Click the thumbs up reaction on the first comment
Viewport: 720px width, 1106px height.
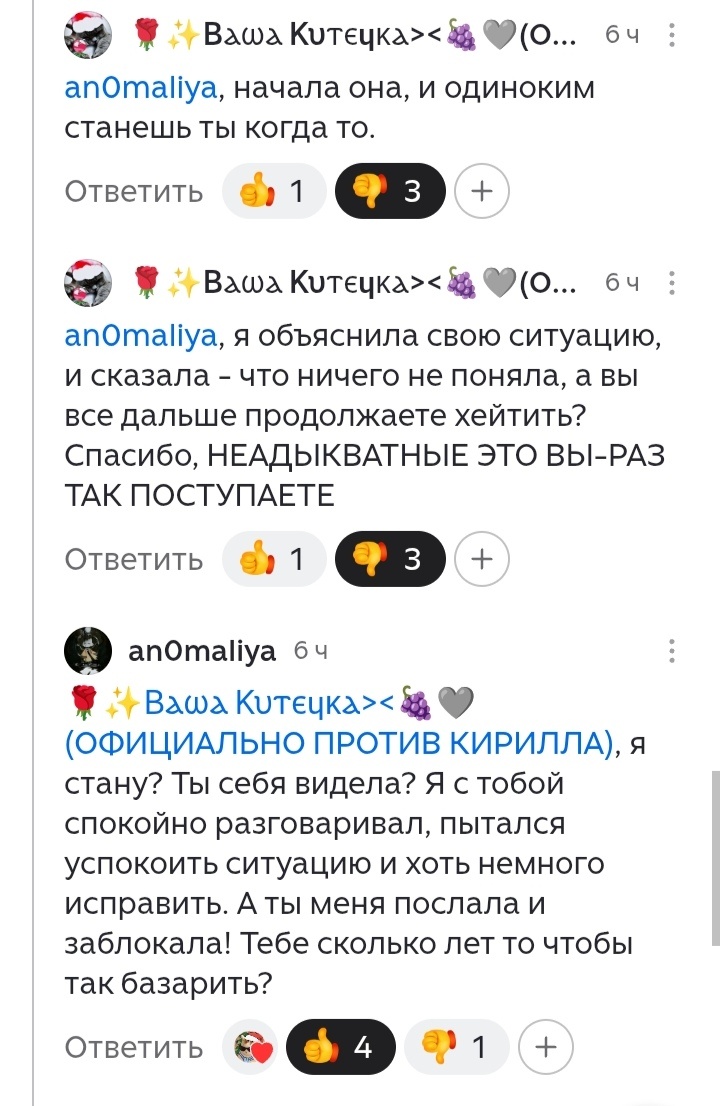pyautogui.click(x=274, y=191)
